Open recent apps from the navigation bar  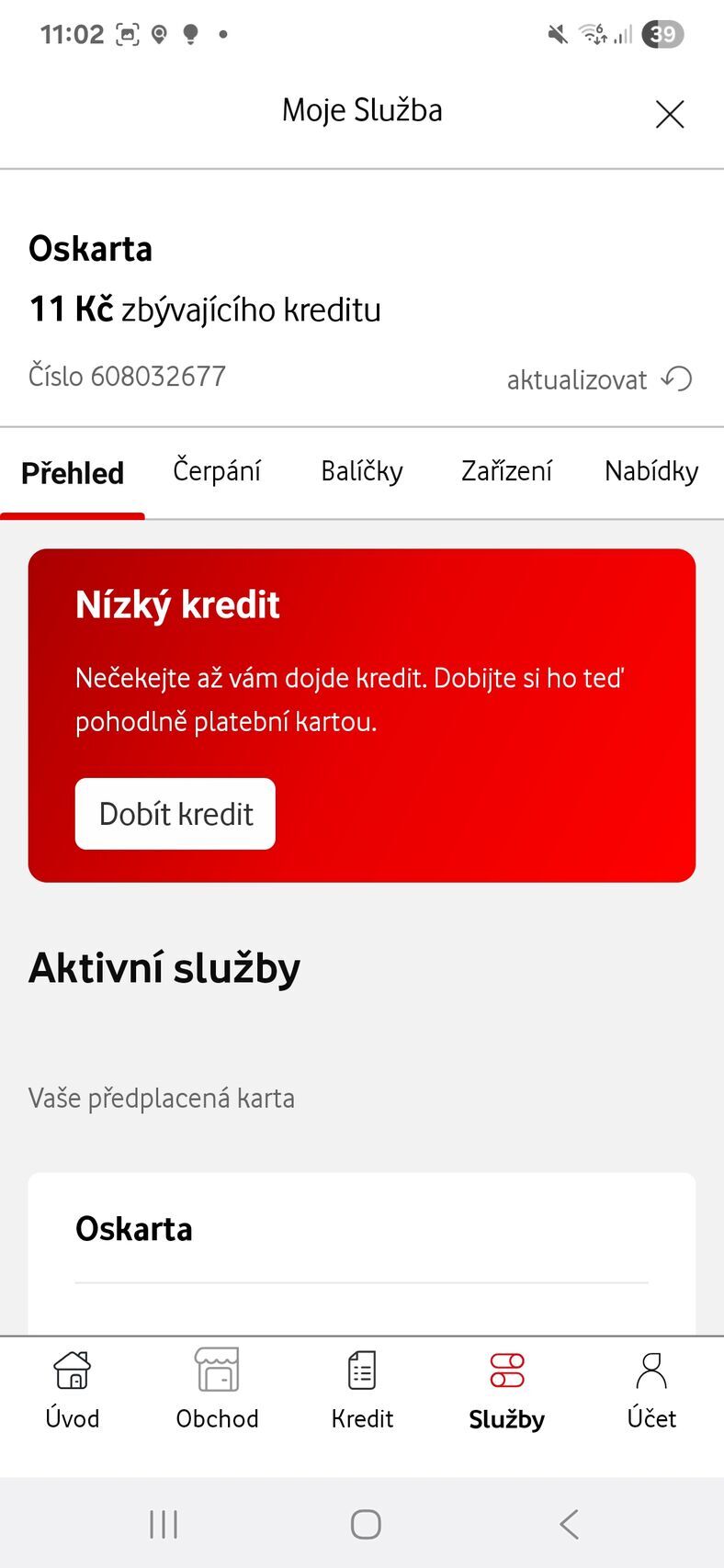(162, 1522)
